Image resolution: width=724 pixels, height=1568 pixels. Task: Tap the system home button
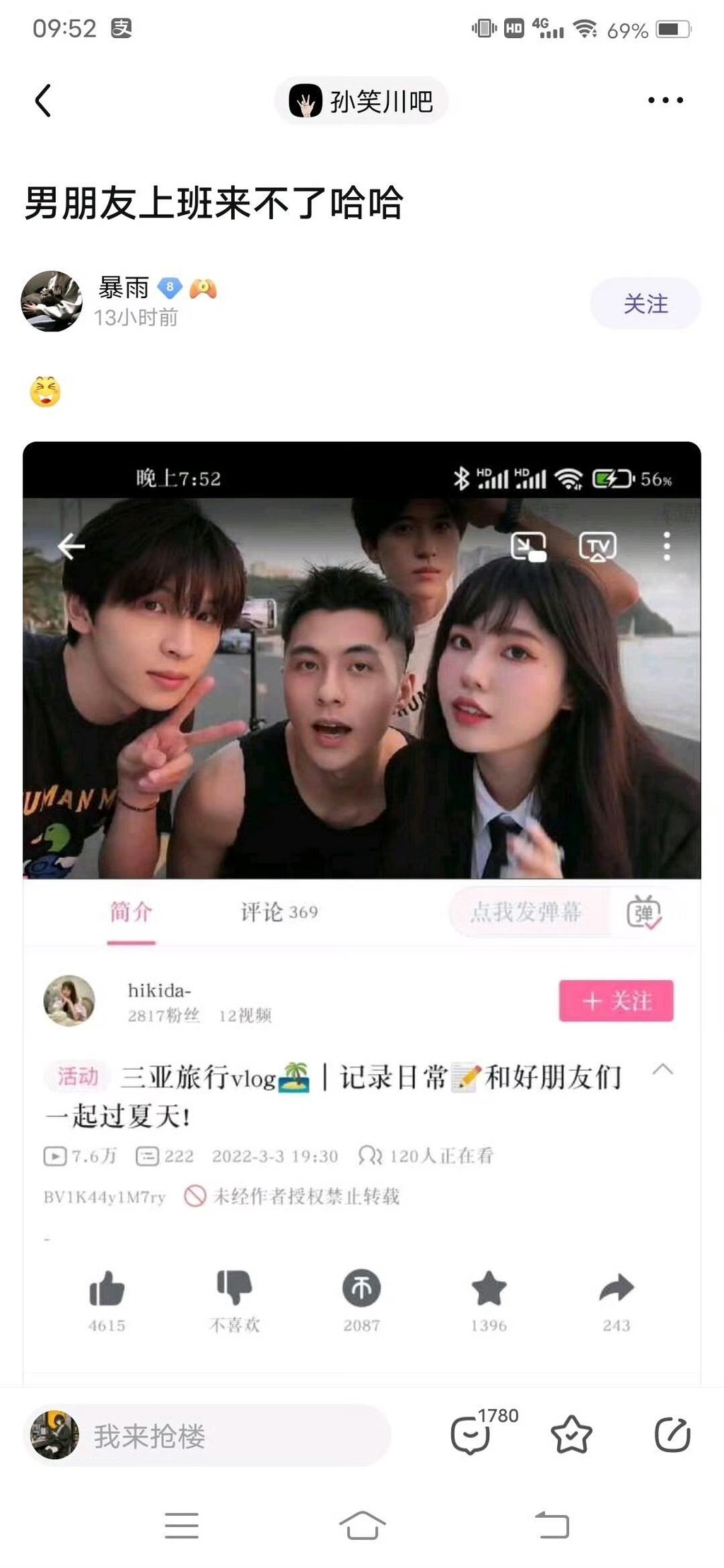362,1525
